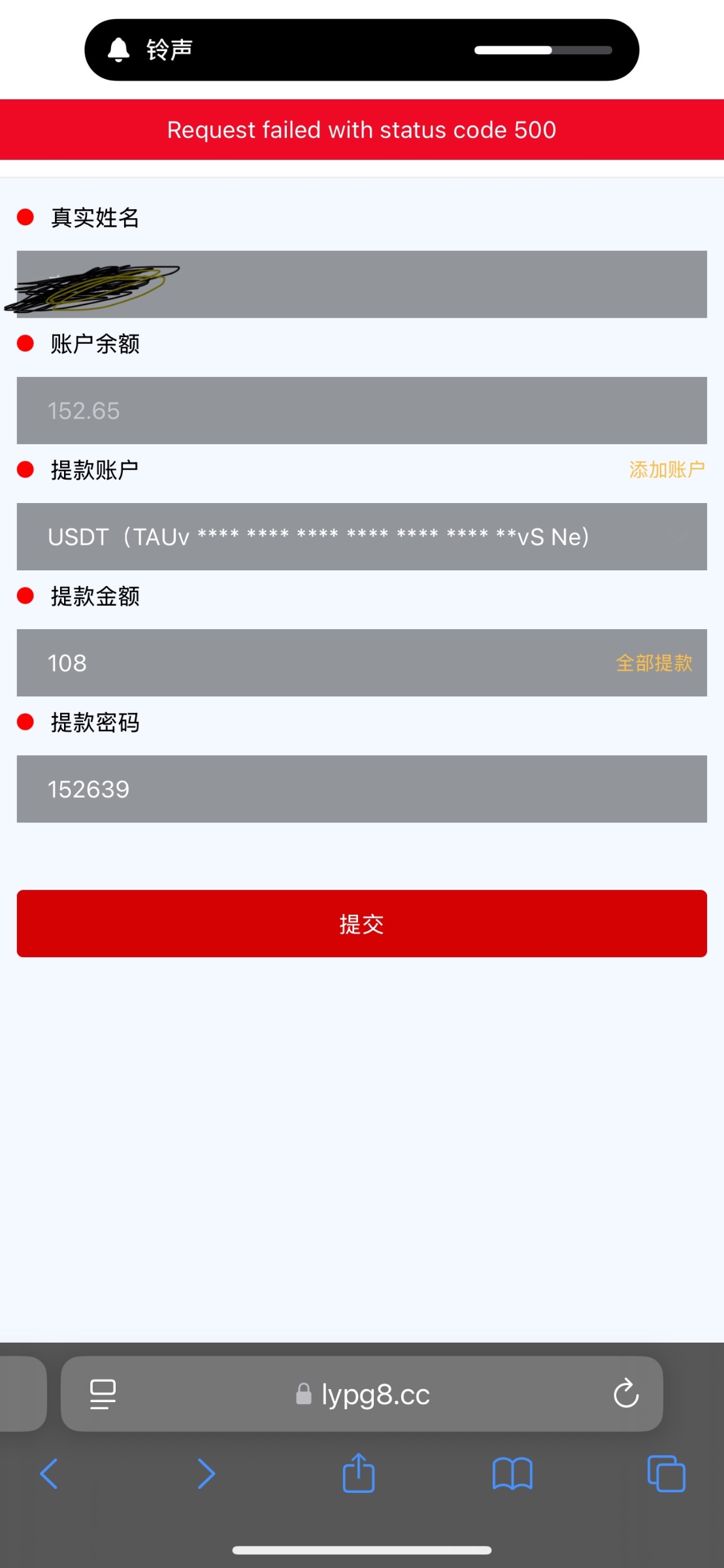Open the page settings icon in address bar
The image size is (724, 1568).
coord(103,1394)
